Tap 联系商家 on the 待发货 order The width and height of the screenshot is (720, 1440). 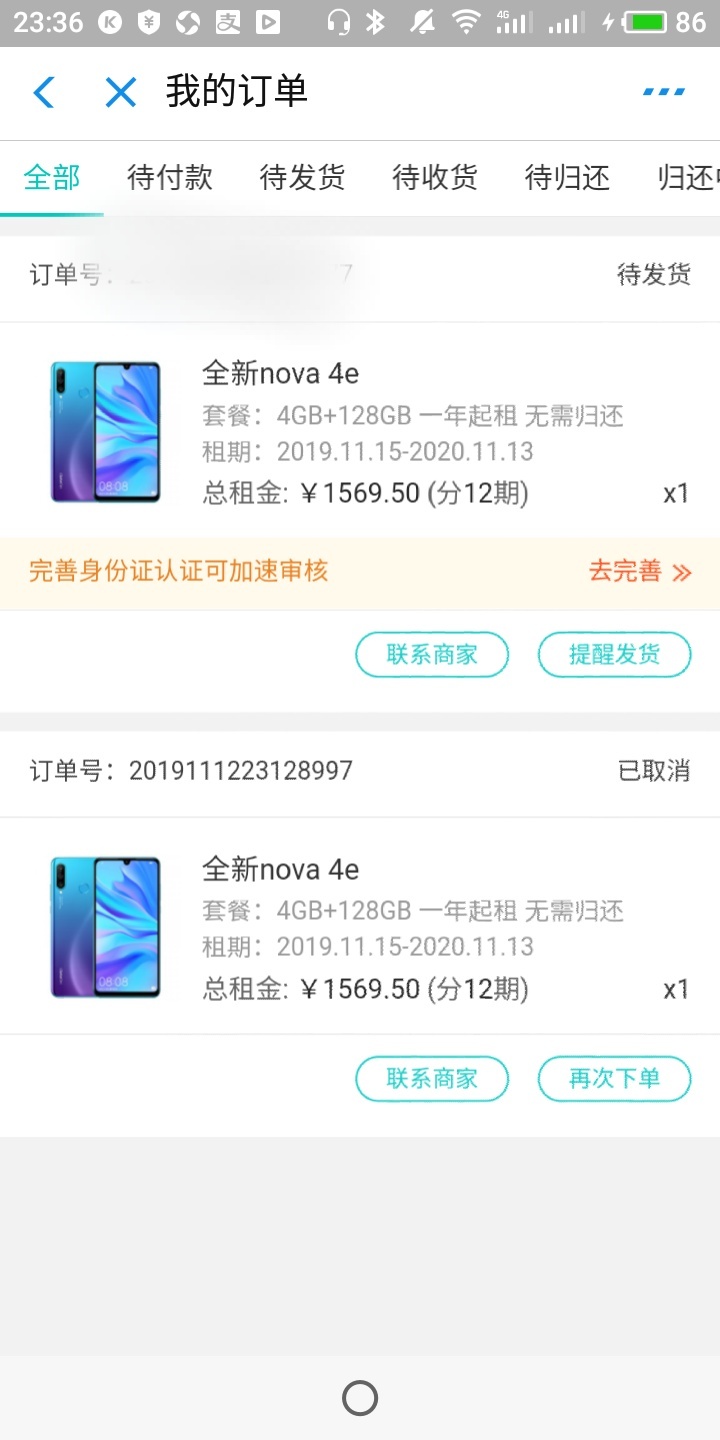(432, 655)
